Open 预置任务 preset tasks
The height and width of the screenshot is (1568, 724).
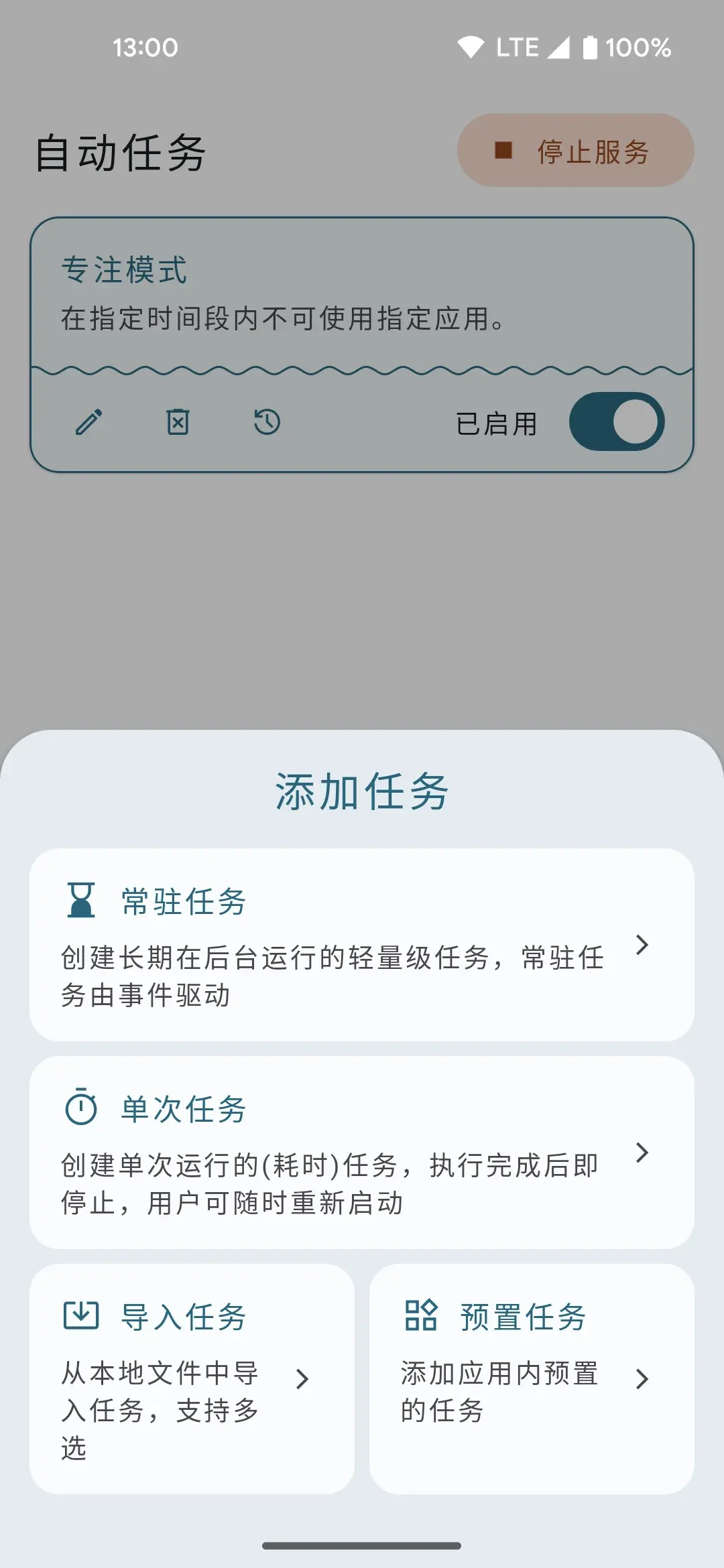click(532, 1378)
